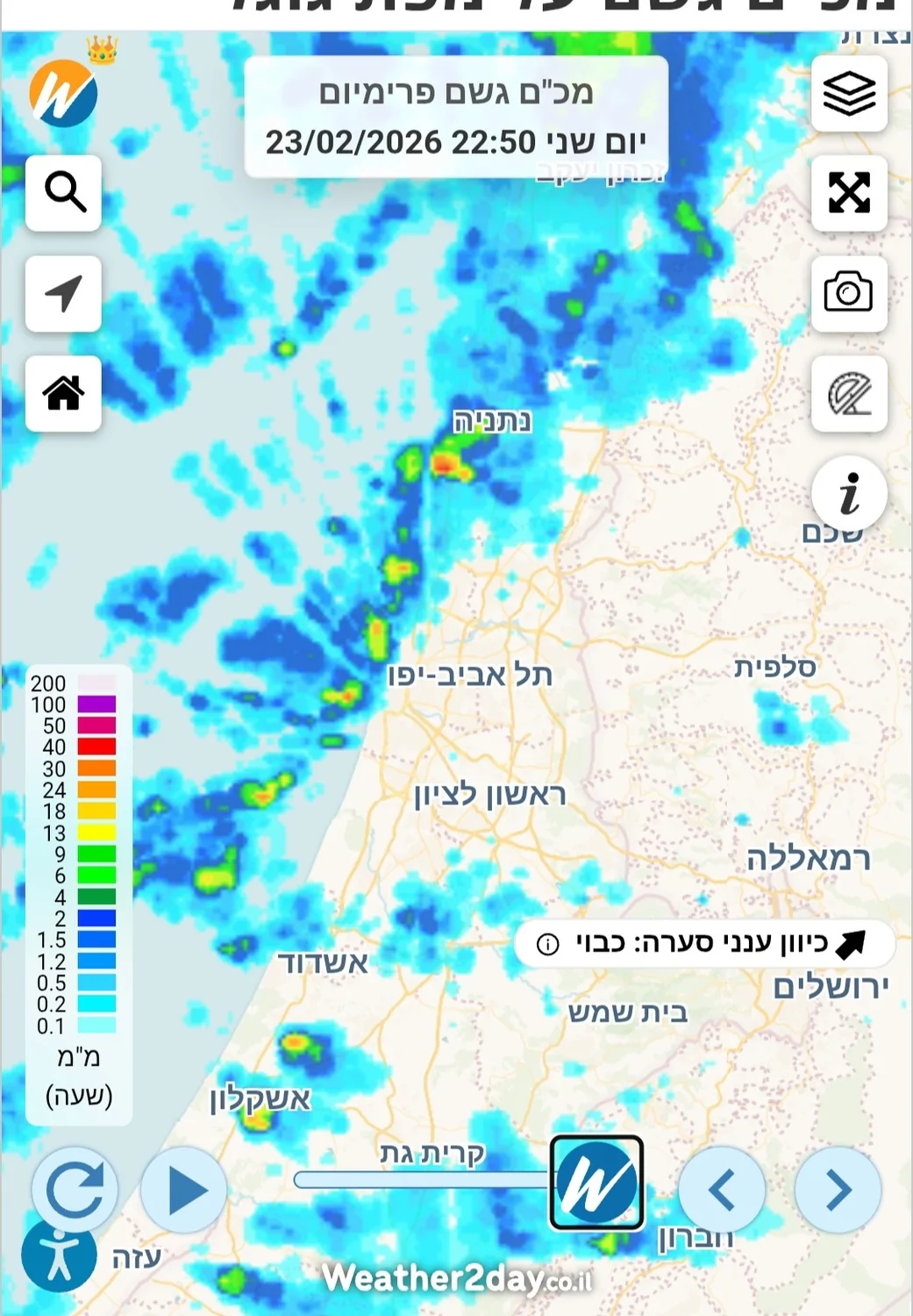913x1316 pixels.
Task: Refresh the radar animation
Action: [75, 1190]
